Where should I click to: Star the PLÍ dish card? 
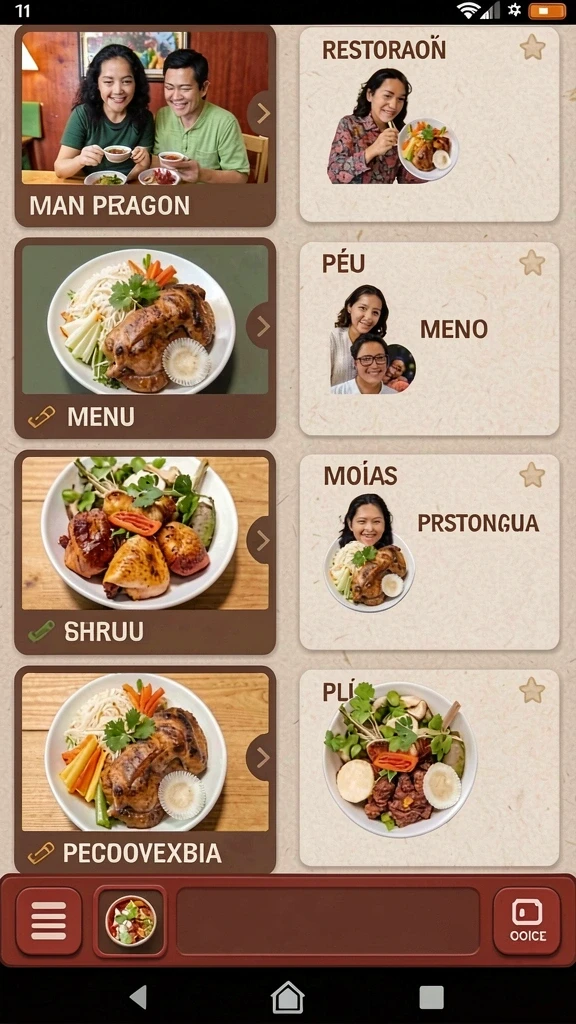tap(532, 690)
